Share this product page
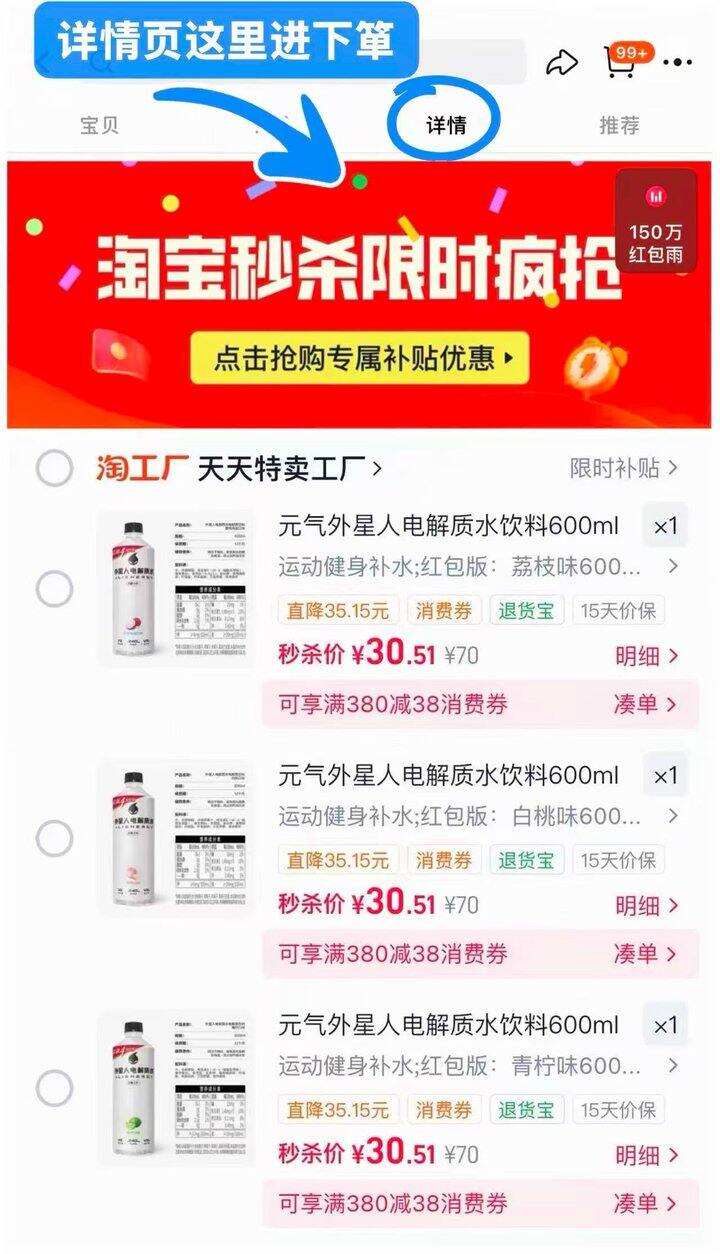Image resolution: width=720 pixels, height=1254 pixels. click(562, 63)
